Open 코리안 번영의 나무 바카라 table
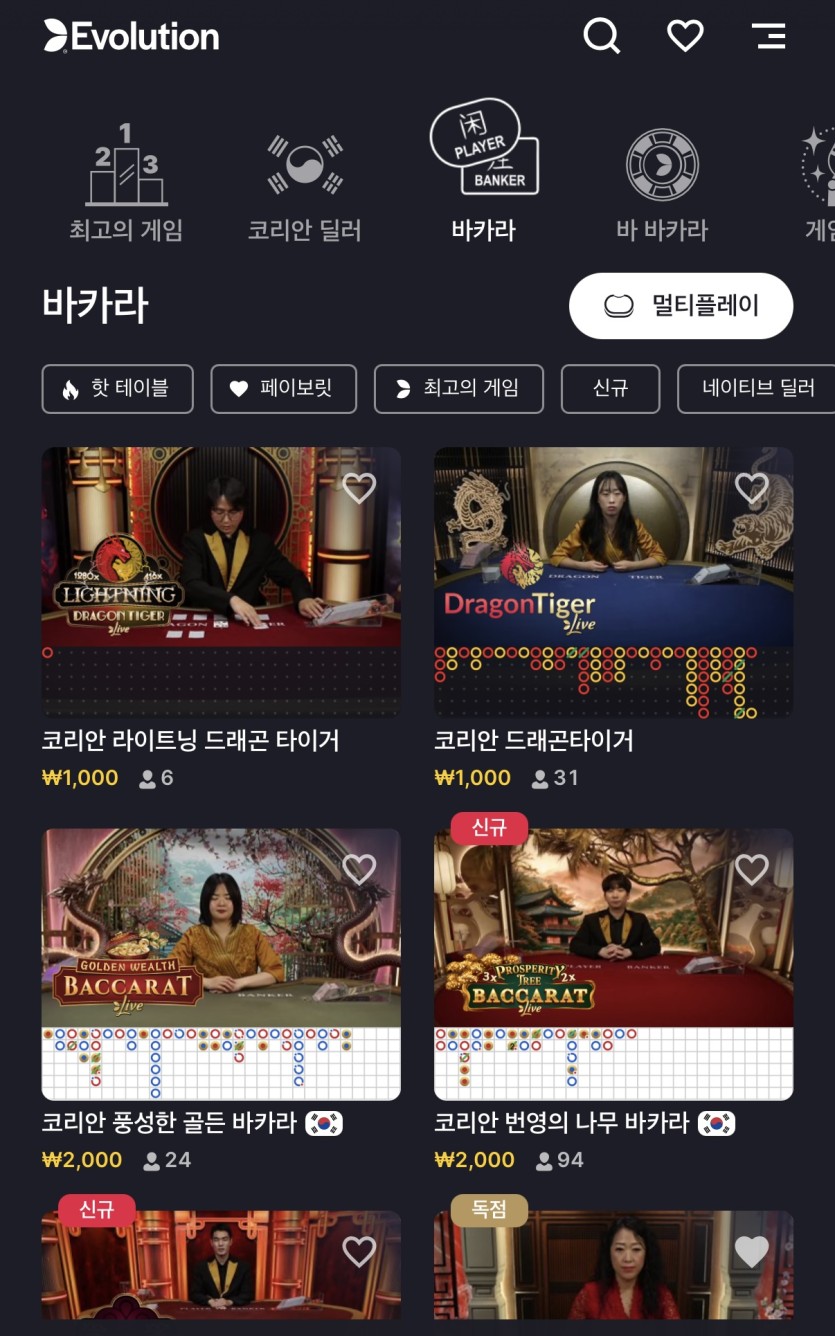The height and width of the screenshot is (1336, 835). [613, 962]
